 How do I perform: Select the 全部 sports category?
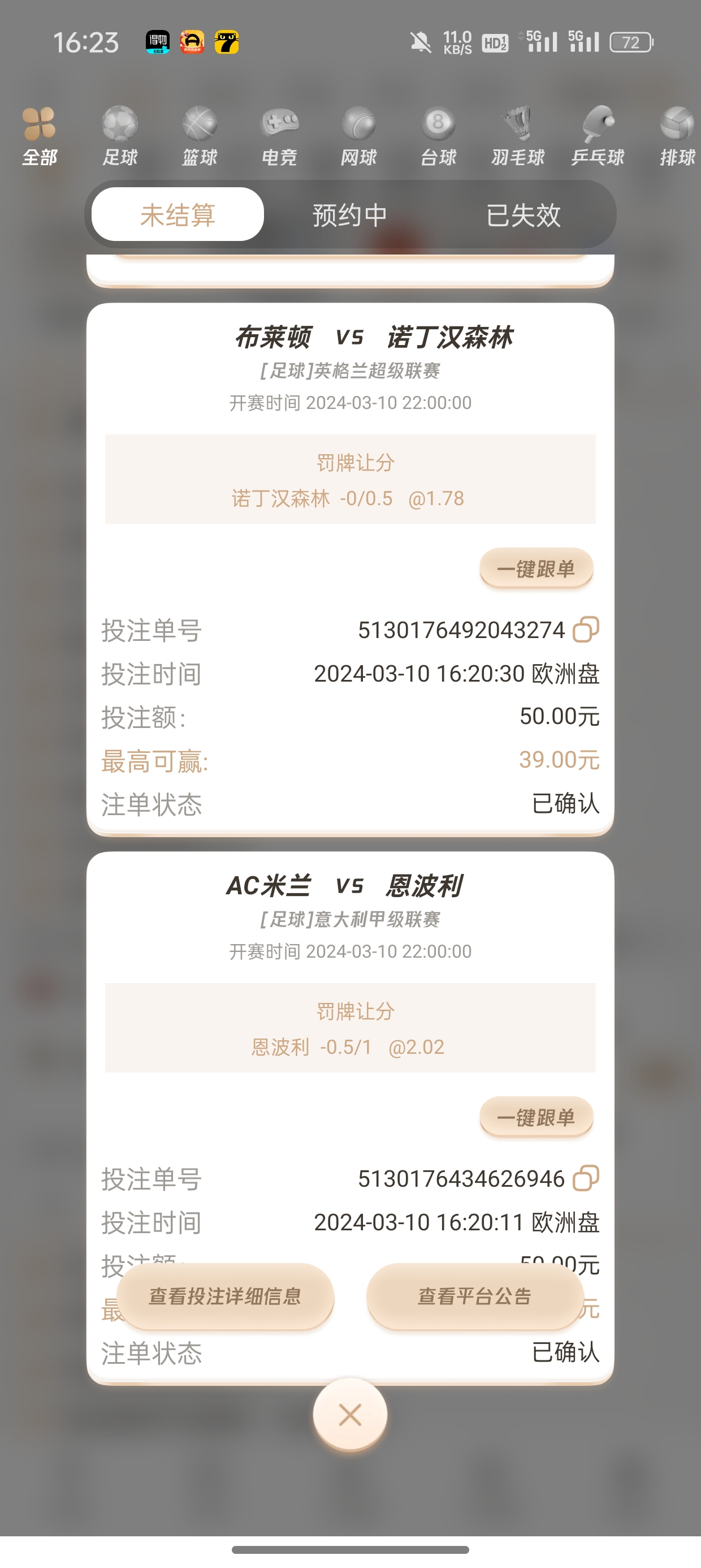coord(40,136)
